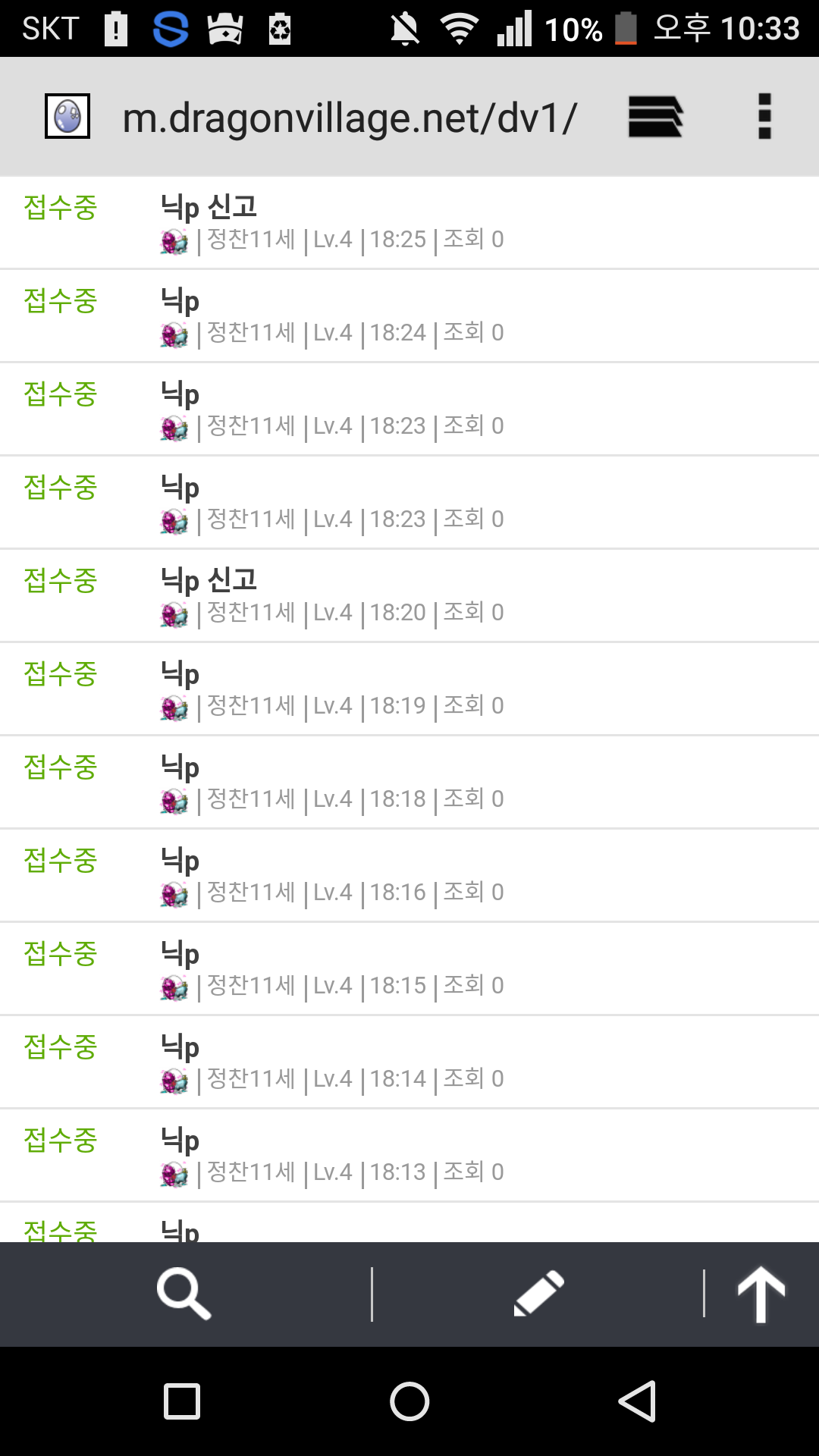The image size is (819, 1456).
Task: Open the search magnifier icon
Action: click(184, 1294)
